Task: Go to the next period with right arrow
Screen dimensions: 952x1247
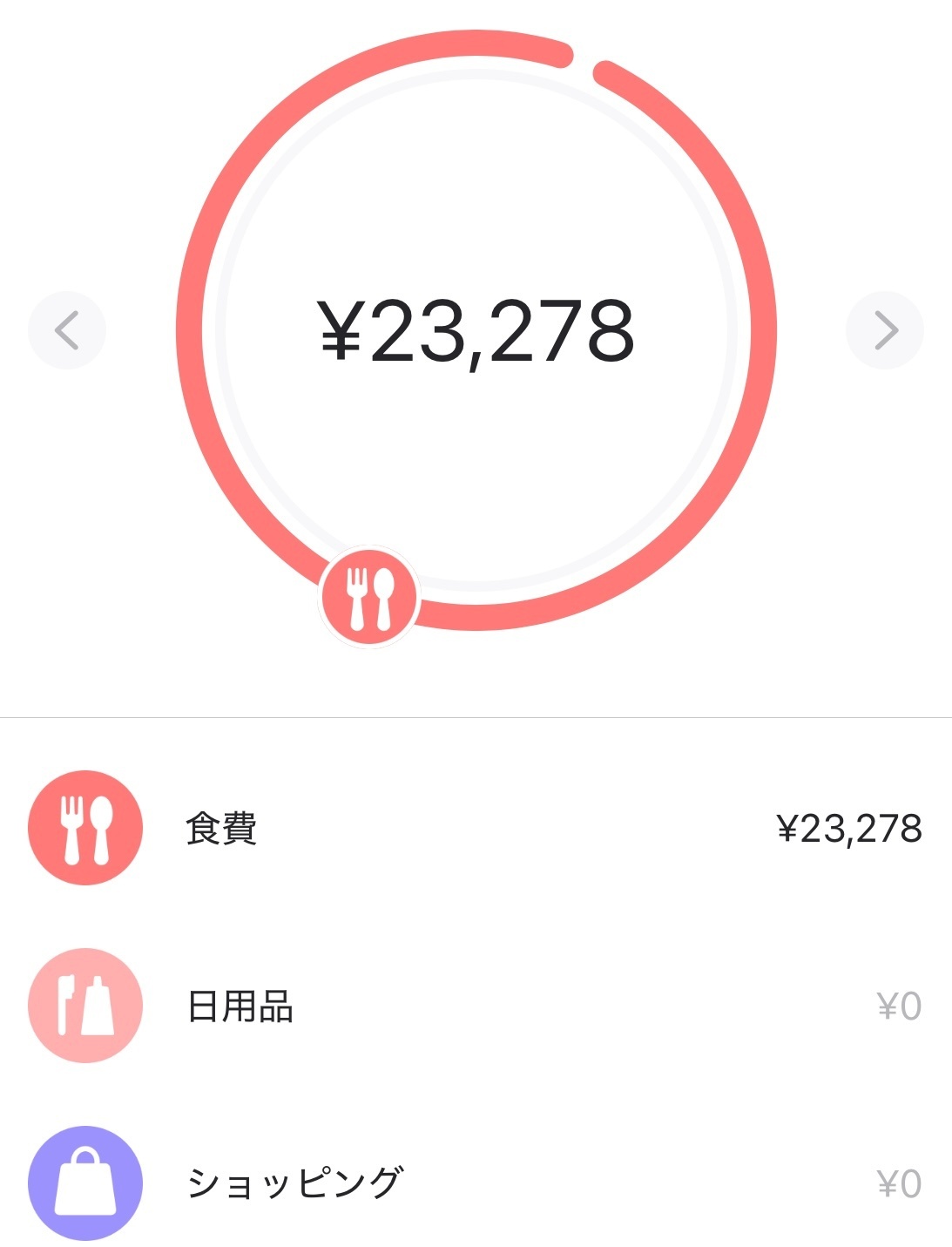Action: click(x=885, y=330)
